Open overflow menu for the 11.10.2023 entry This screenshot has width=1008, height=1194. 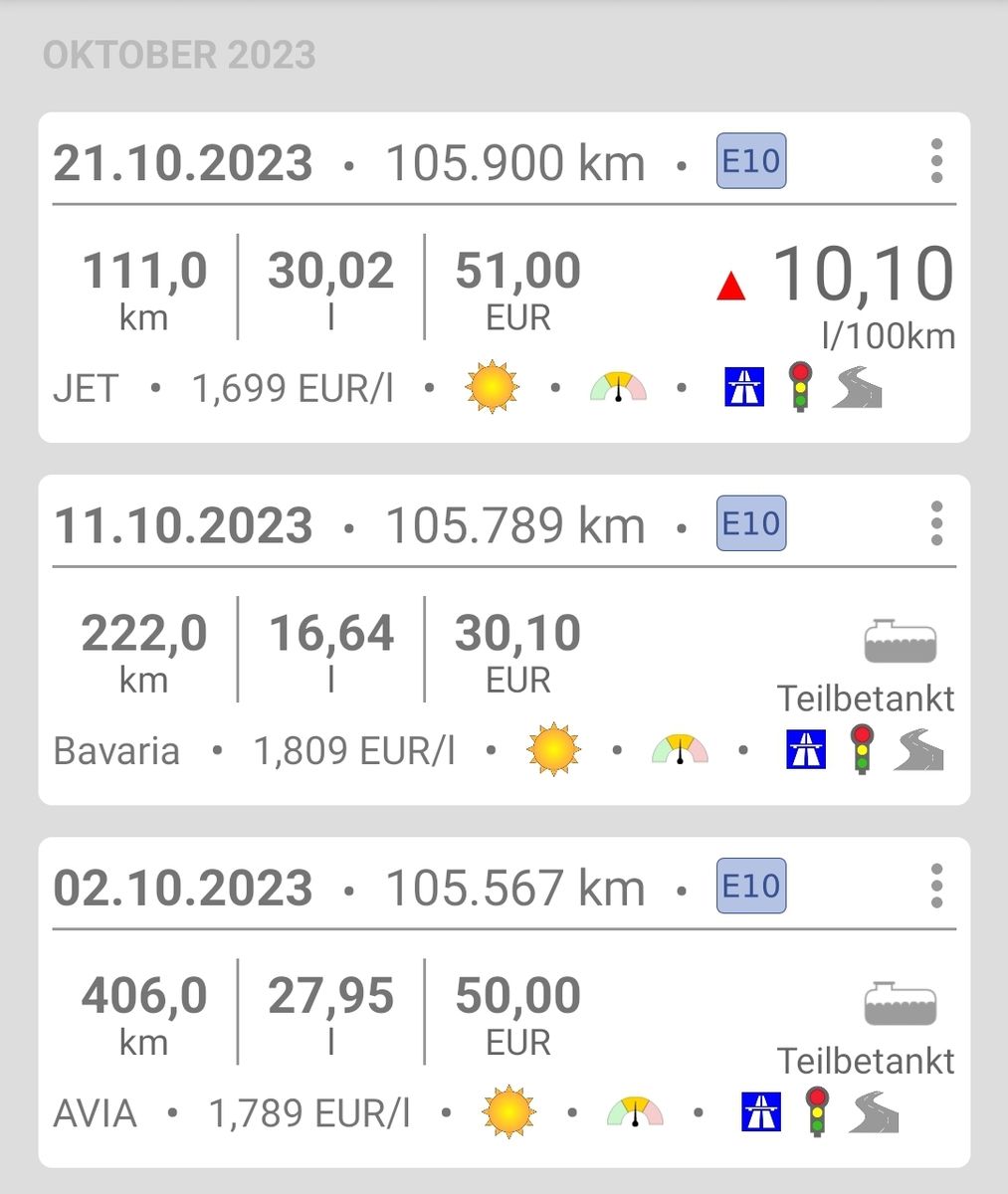[936, 523]
